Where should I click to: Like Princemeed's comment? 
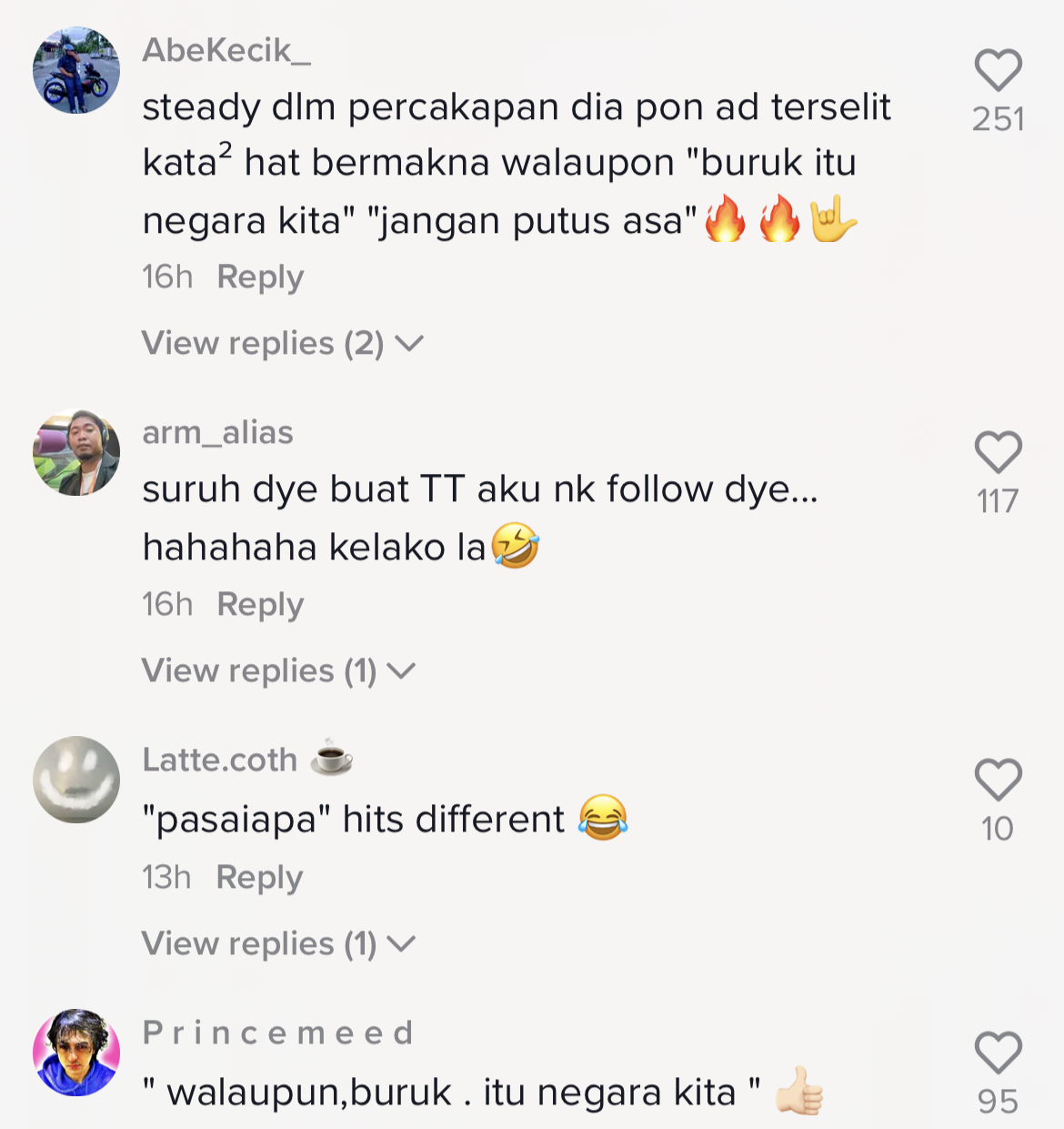[x=998, y=1053]
